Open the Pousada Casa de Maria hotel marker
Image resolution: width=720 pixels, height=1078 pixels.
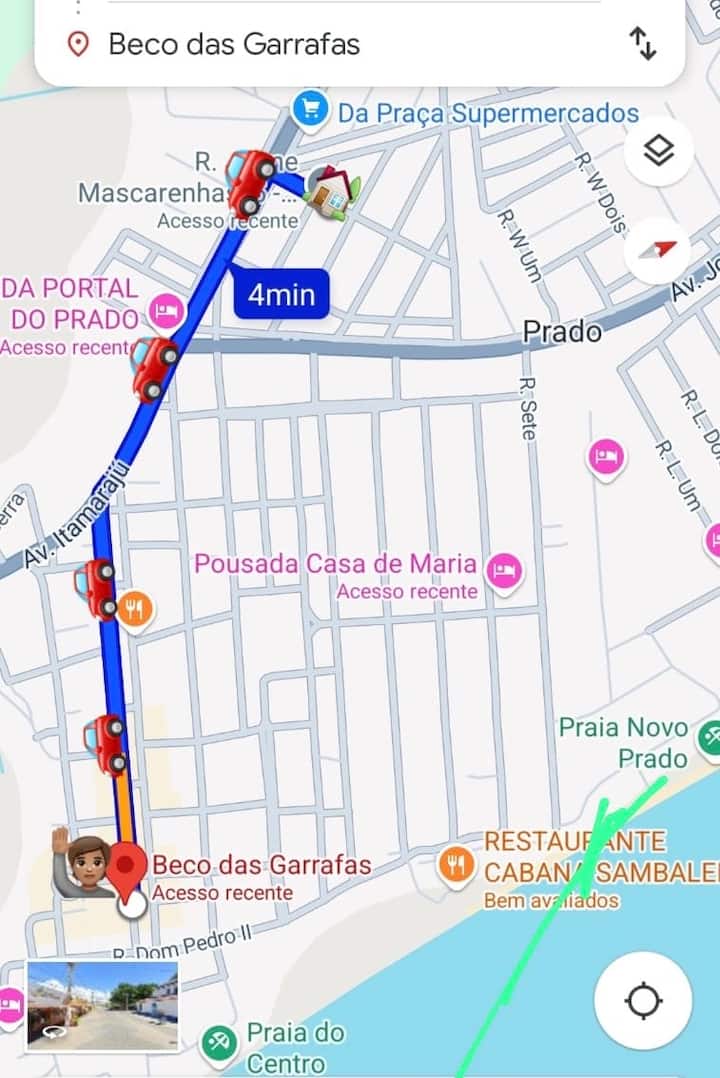504,572
